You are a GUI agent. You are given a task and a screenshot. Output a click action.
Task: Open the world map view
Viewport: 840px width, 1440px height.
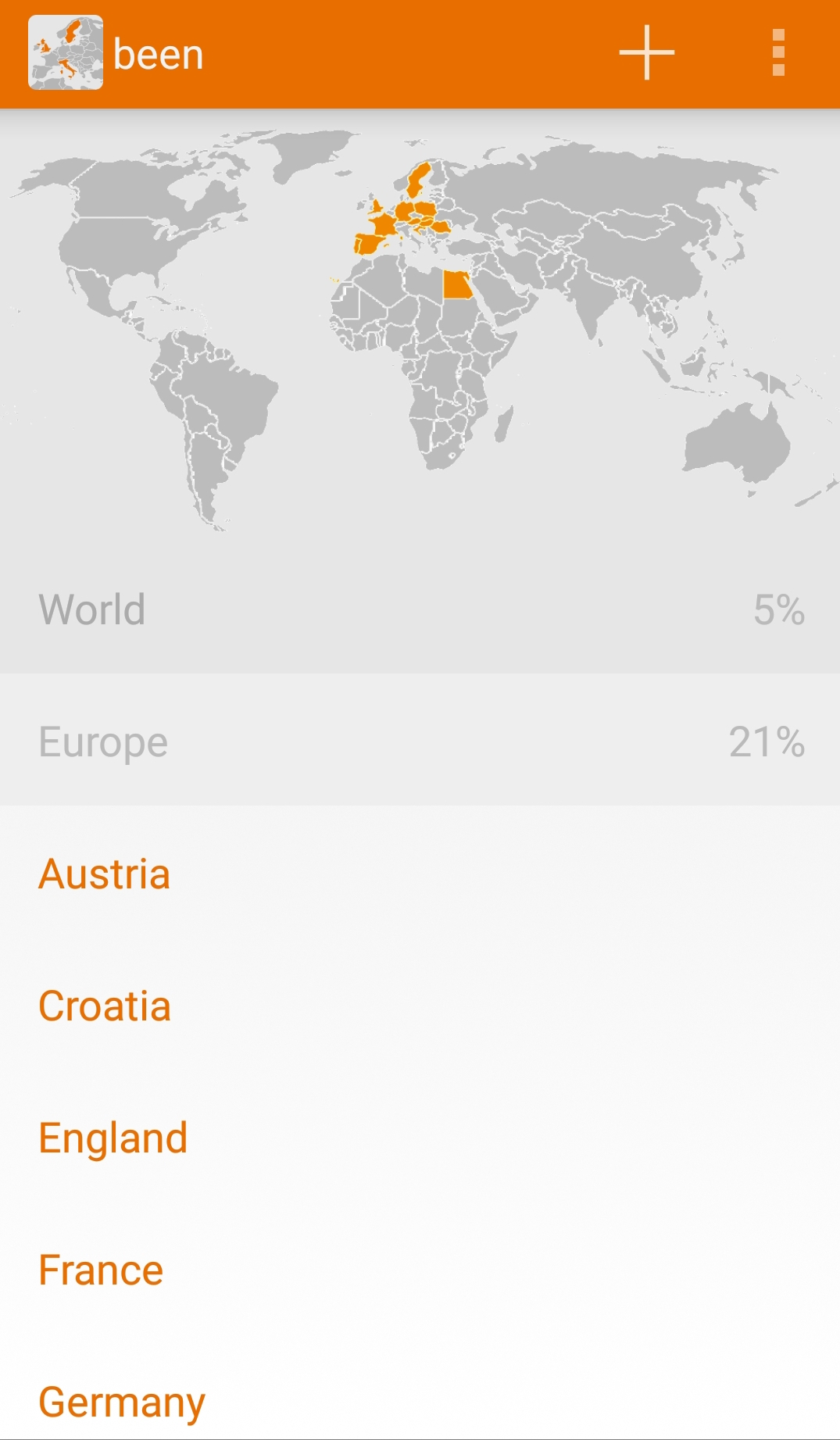(420, 328)
